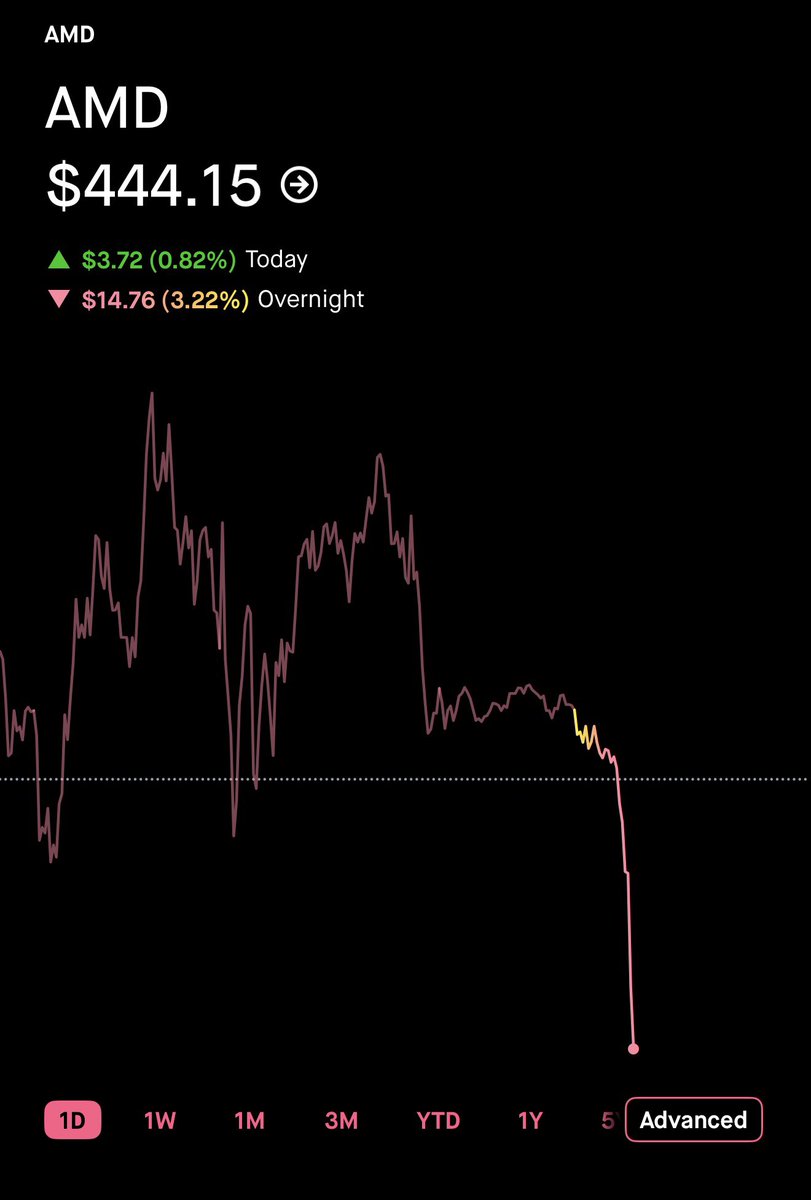Switch to the 1W chart range
The width and height of the screenshot is (811, 1200).
pos(160,1120)
